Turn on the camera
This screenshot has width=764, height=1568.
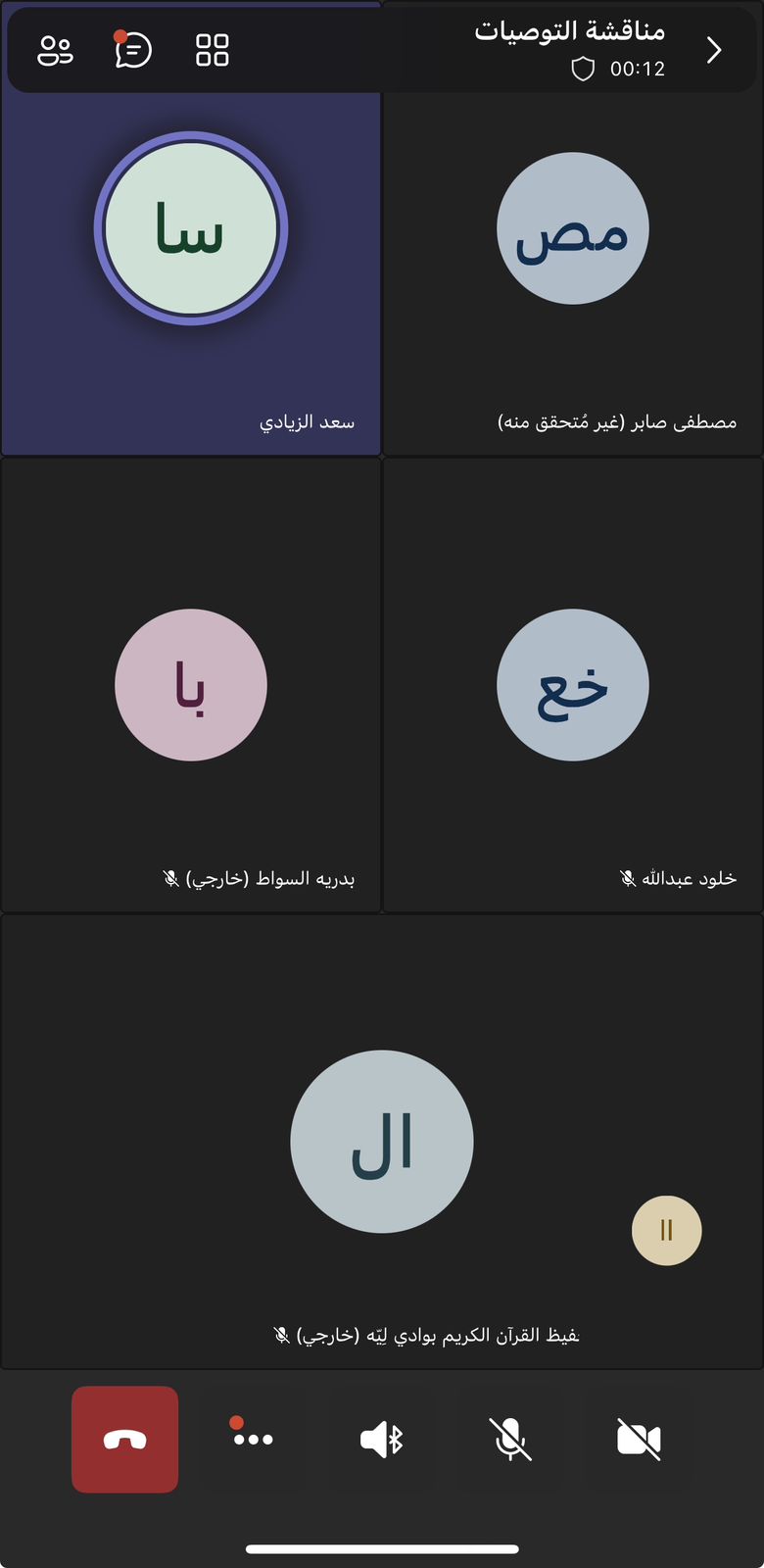pos(639,1440)
